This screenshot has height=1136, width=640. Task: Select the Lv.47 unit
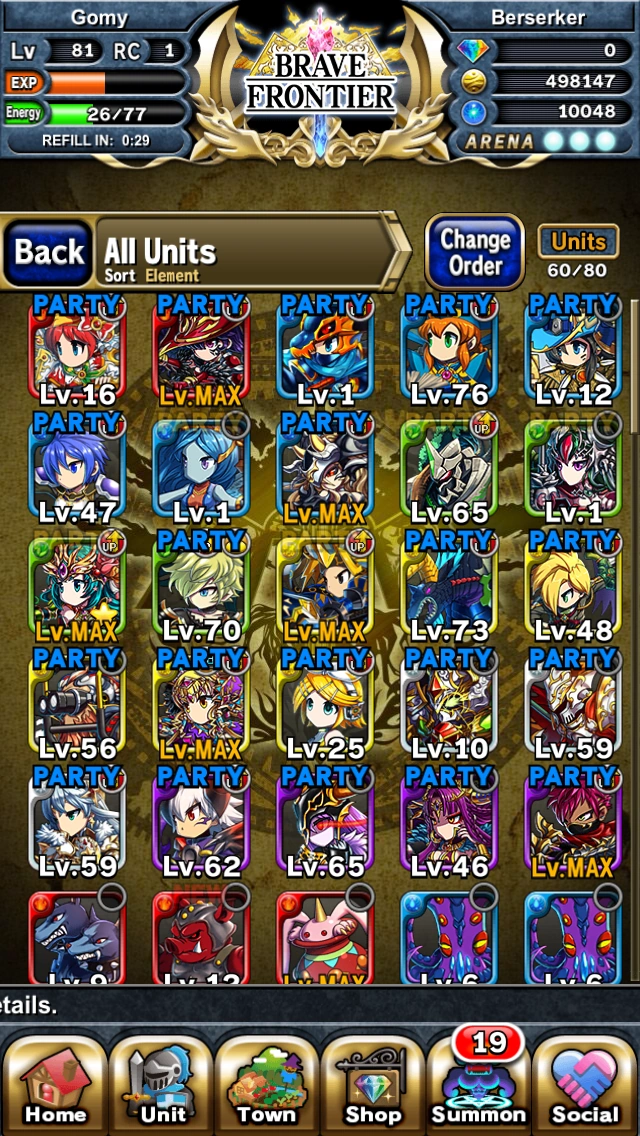tap(77, 468)
